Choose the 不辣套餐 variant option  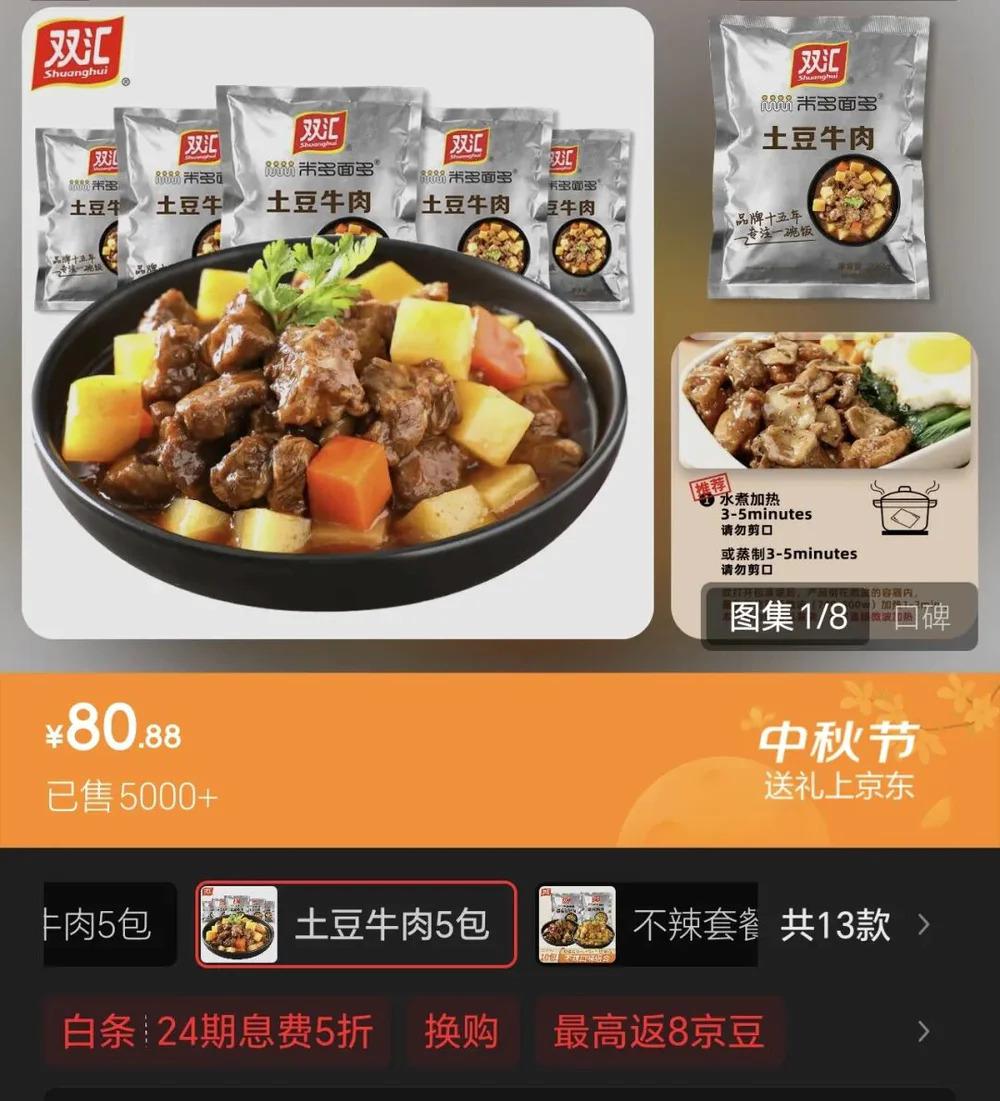(643, 925)
